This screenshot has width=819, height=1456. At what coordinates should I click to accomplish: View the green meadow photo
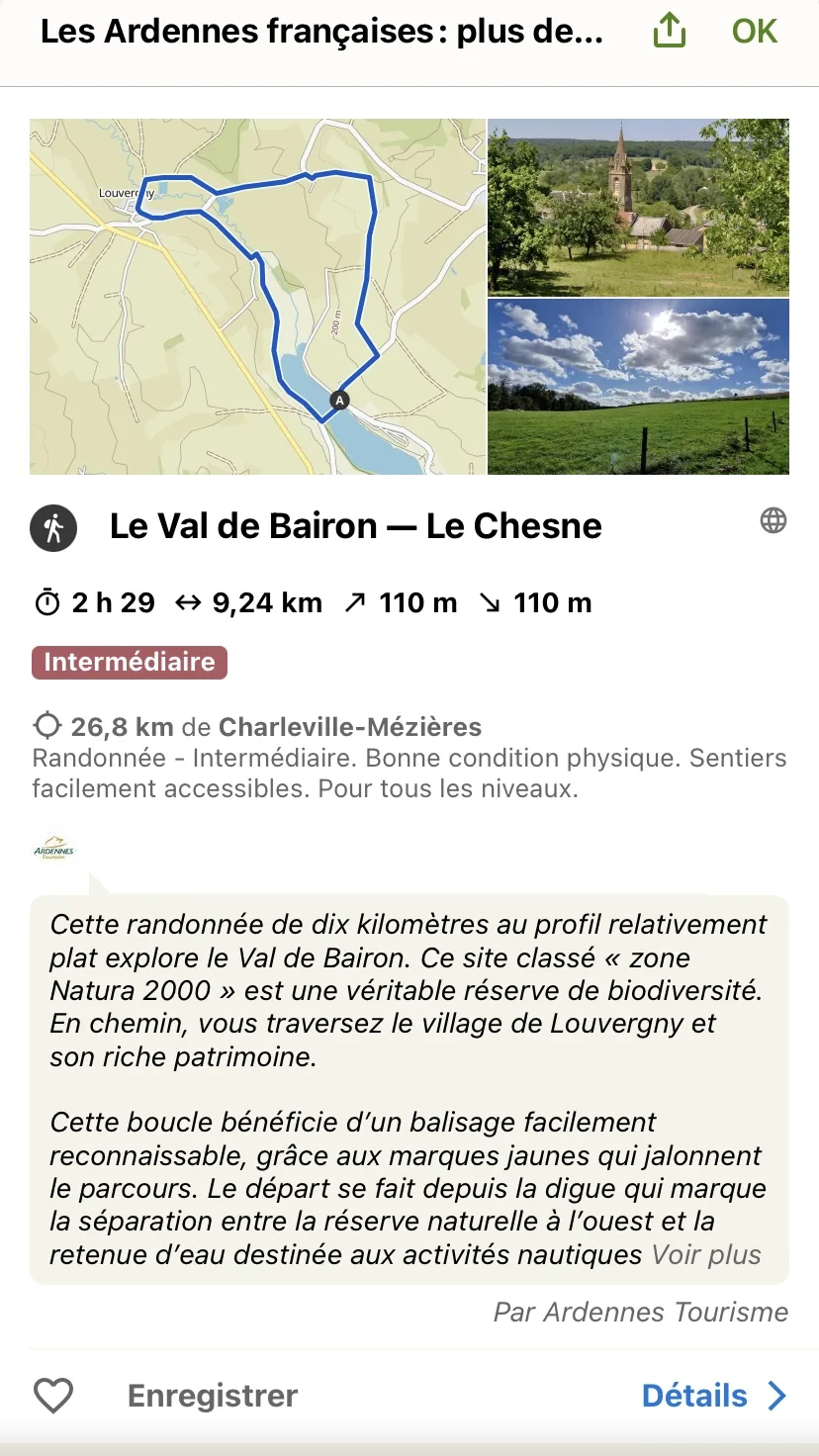click(638, 387)
